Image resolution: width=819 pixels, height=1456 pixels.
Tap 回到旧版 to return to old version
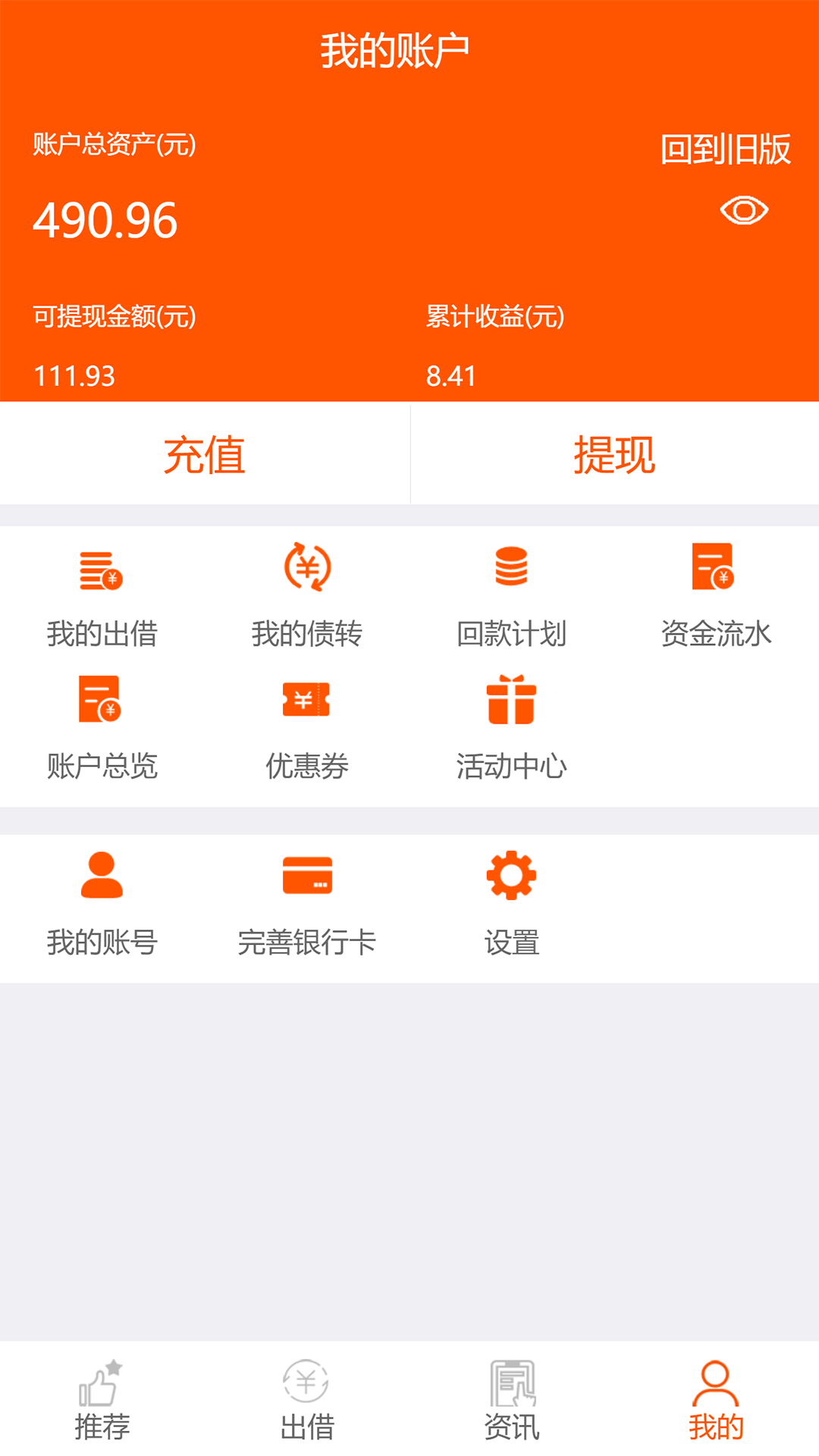point(725,149)
